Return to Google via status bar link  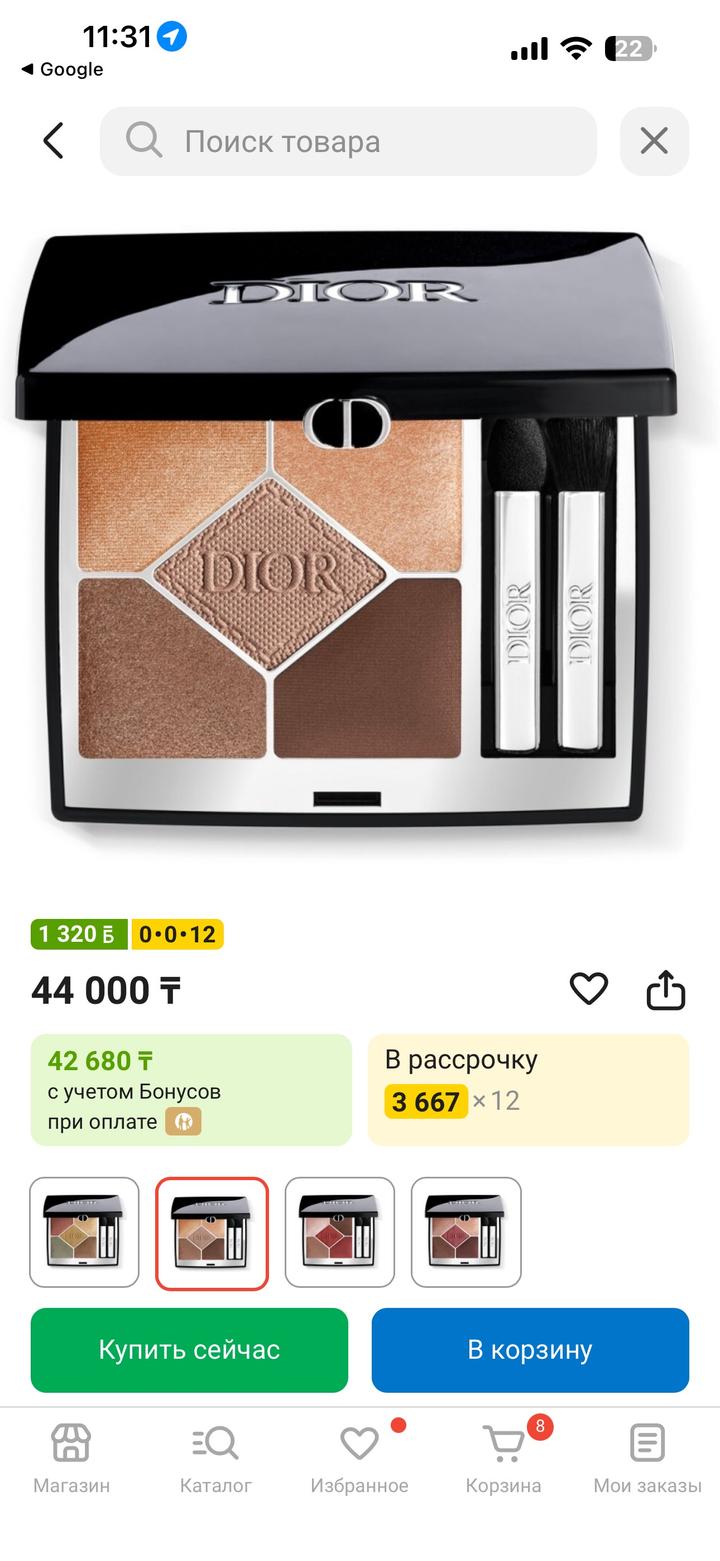click(x=62, y=69)
